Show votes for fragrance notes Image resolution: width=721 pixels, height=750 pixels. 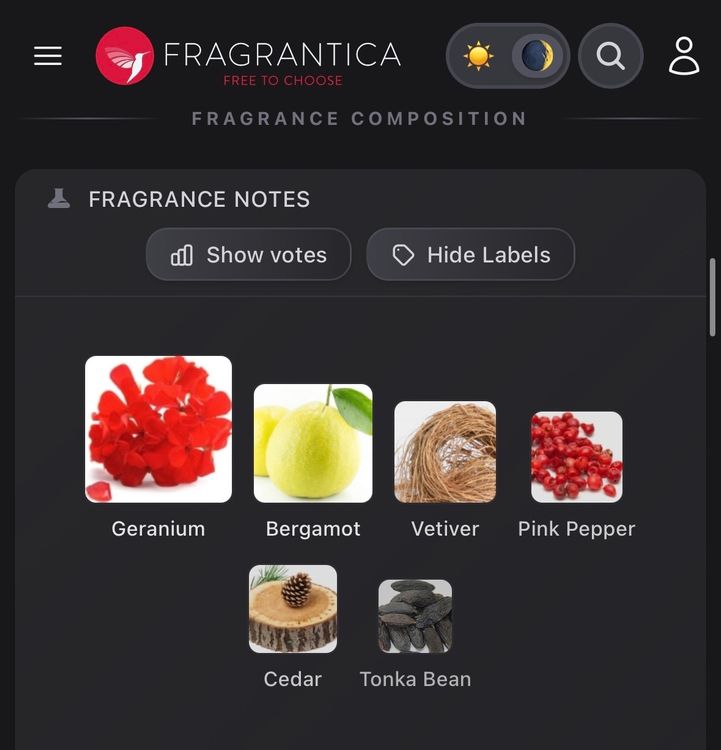(x=248, y=254)
